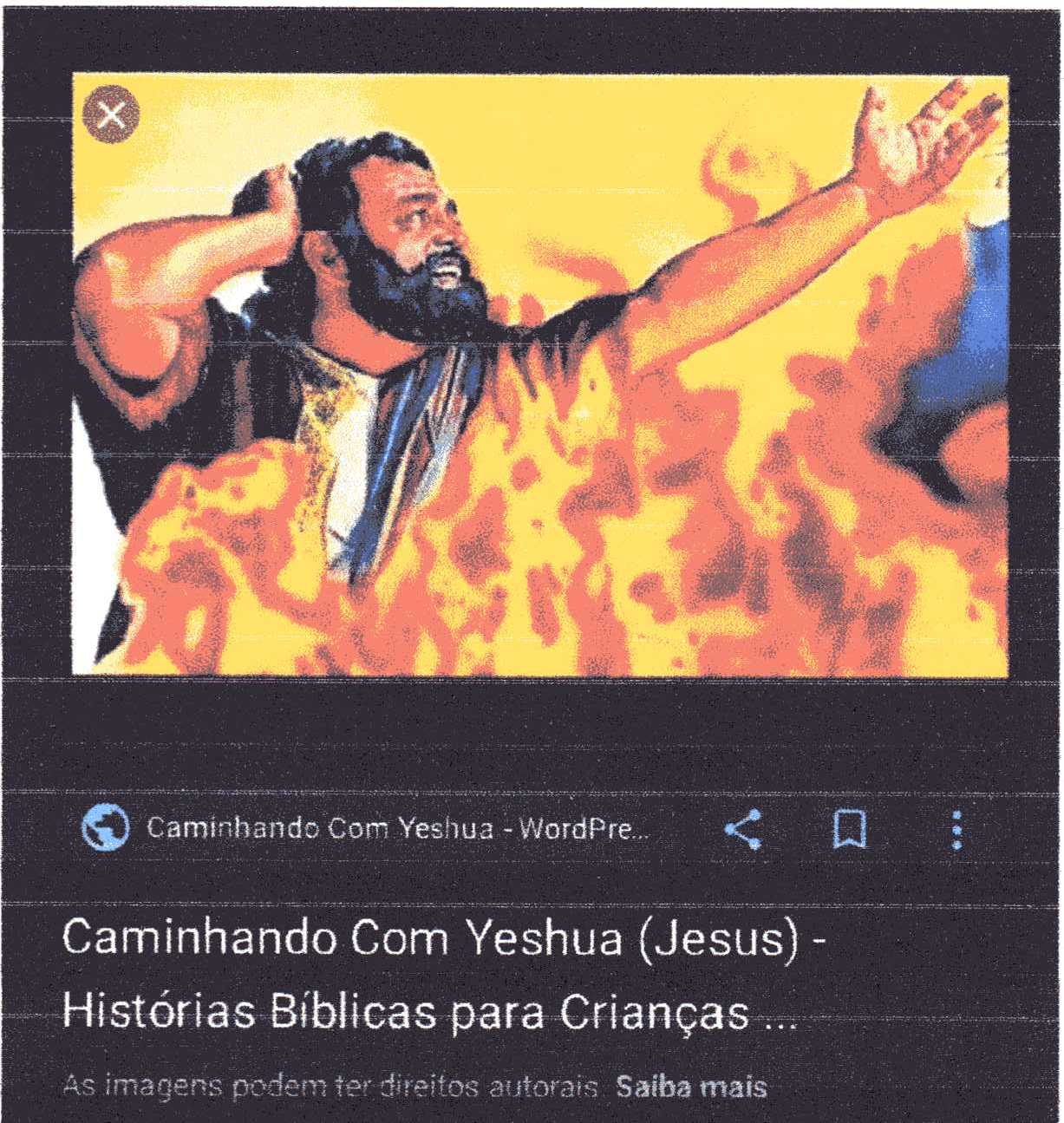Screen dimensions: 1064x1123
Task: View the bearded man illustration full size
Action: pyautogui.click(x=539, y=375)
